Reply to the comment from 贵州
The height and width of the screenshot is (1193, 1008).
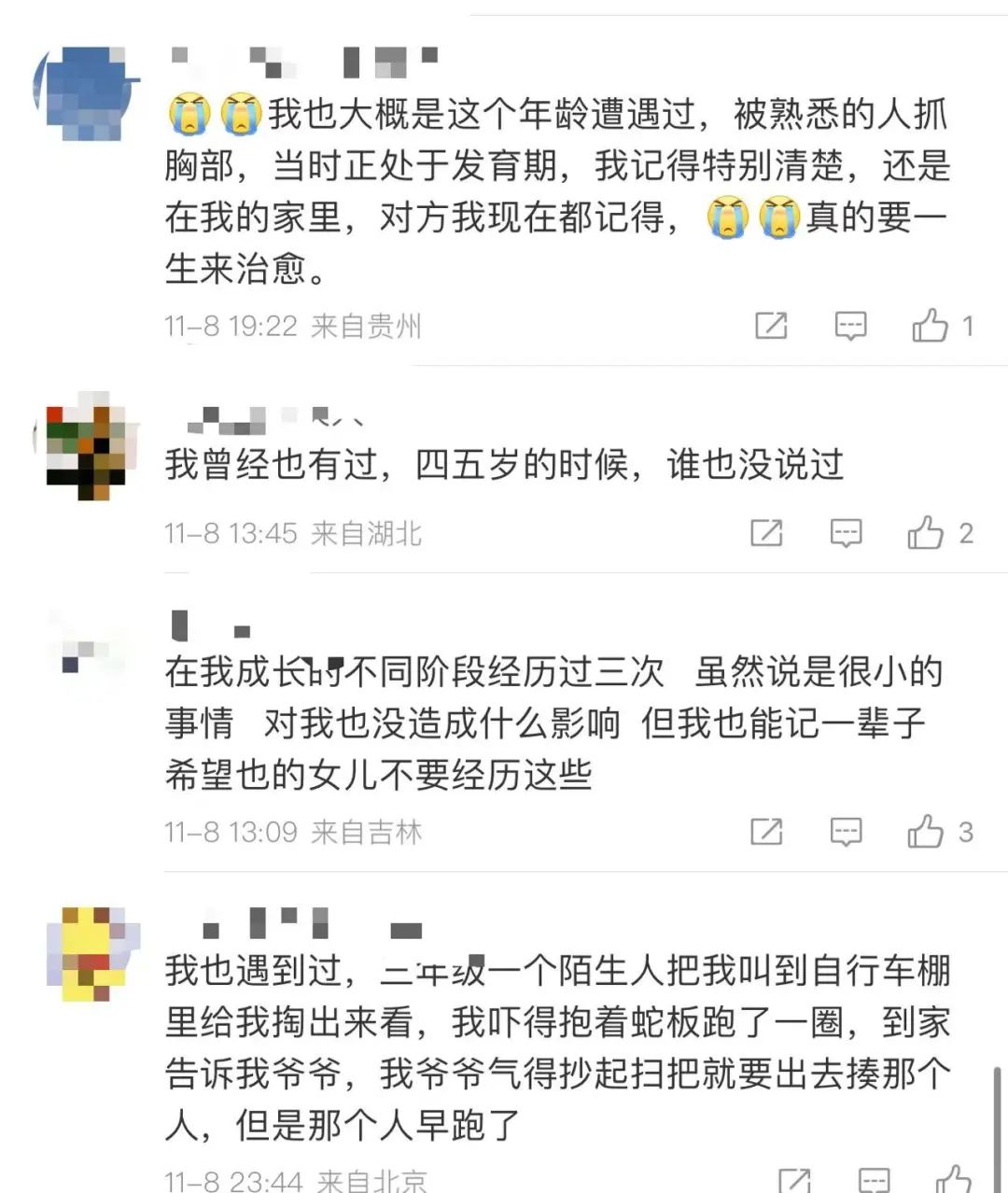tap(850, 326)
